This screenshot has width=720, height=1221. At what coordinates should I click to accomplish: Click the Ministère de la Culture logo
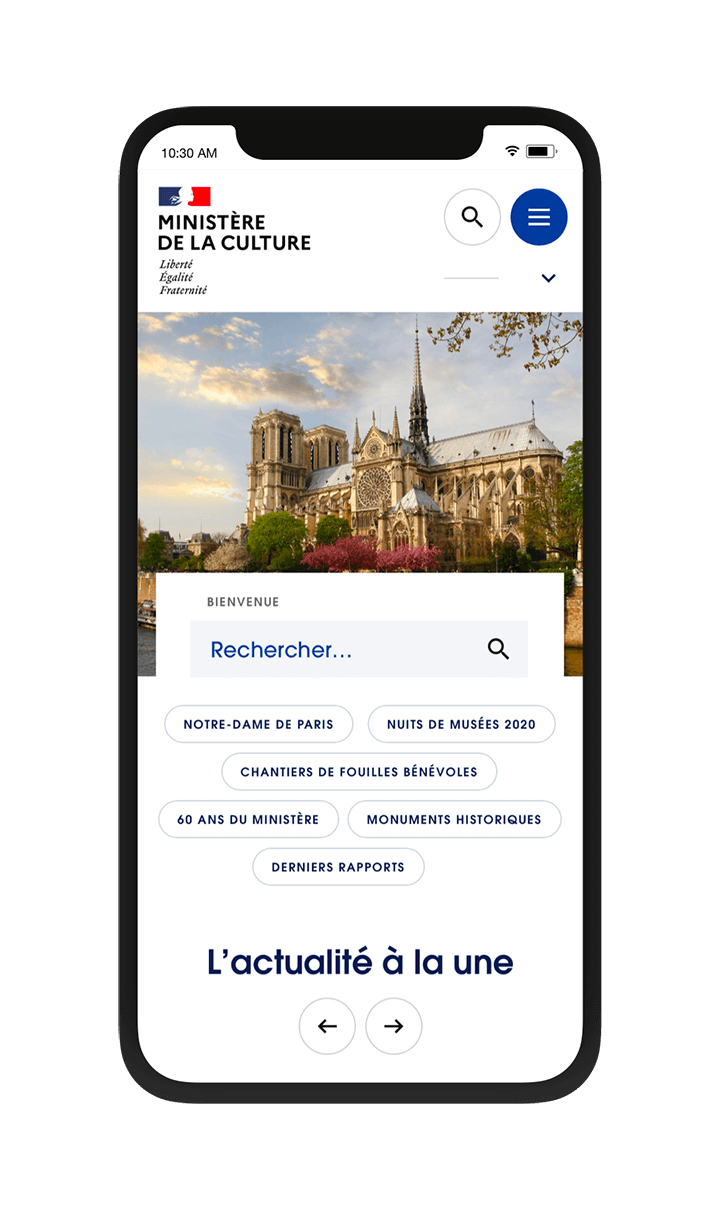point(234,232)
